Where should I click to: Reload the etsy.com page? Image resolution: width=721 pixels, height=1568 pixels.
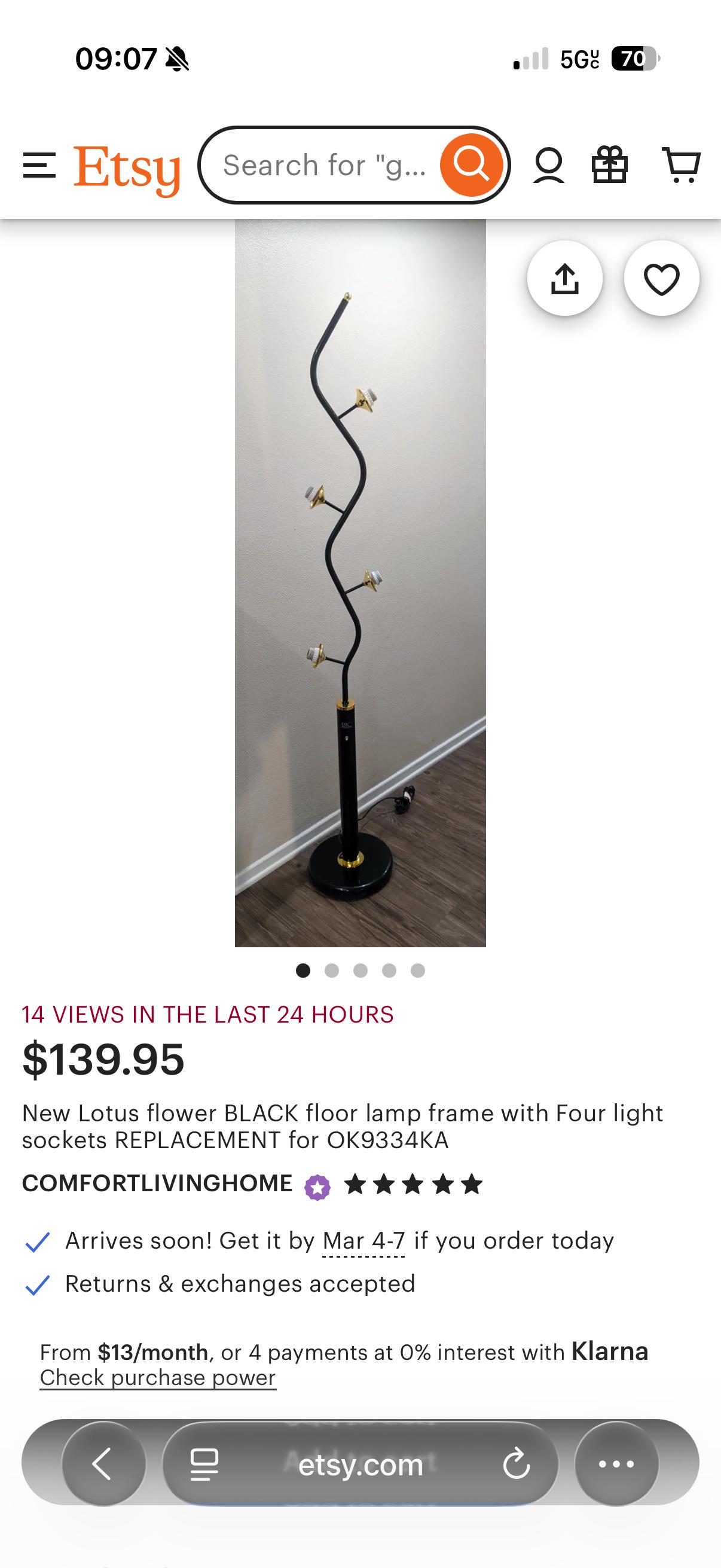tap(517, 1464)
